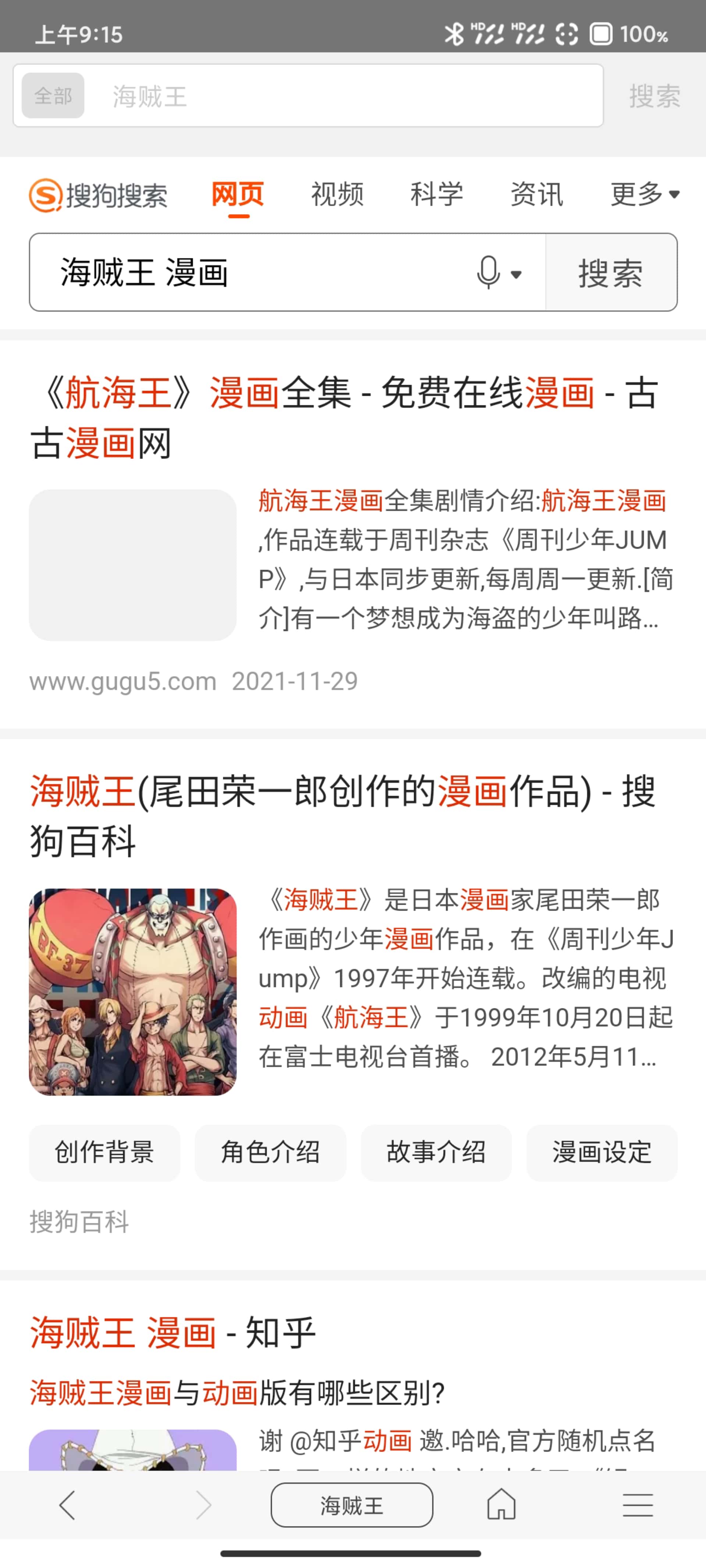Select the 漫画设定 chip
This screenshot has width=706, height=1568.
(x=602, y=1152)
